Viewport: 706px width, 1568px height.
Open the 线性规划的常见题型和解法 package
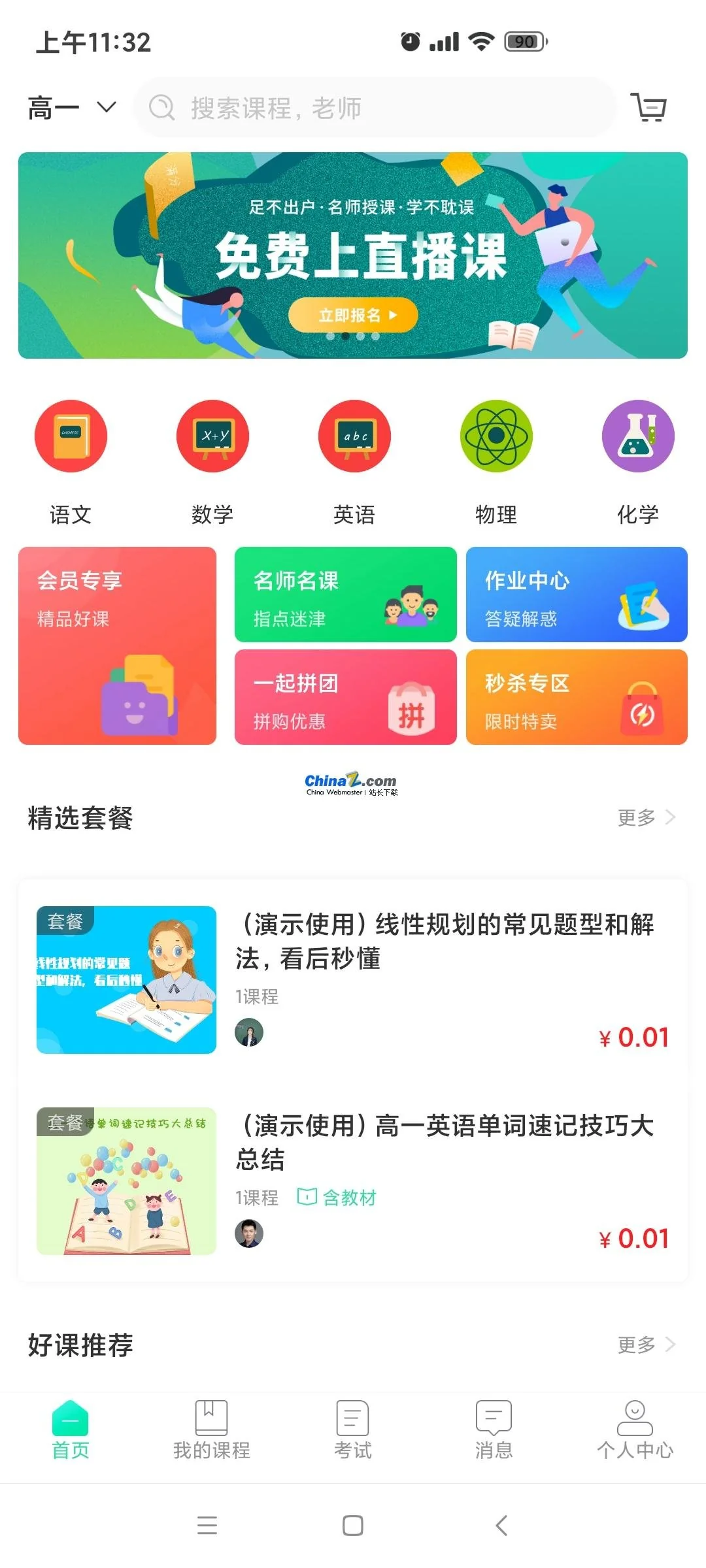point(445,941)
